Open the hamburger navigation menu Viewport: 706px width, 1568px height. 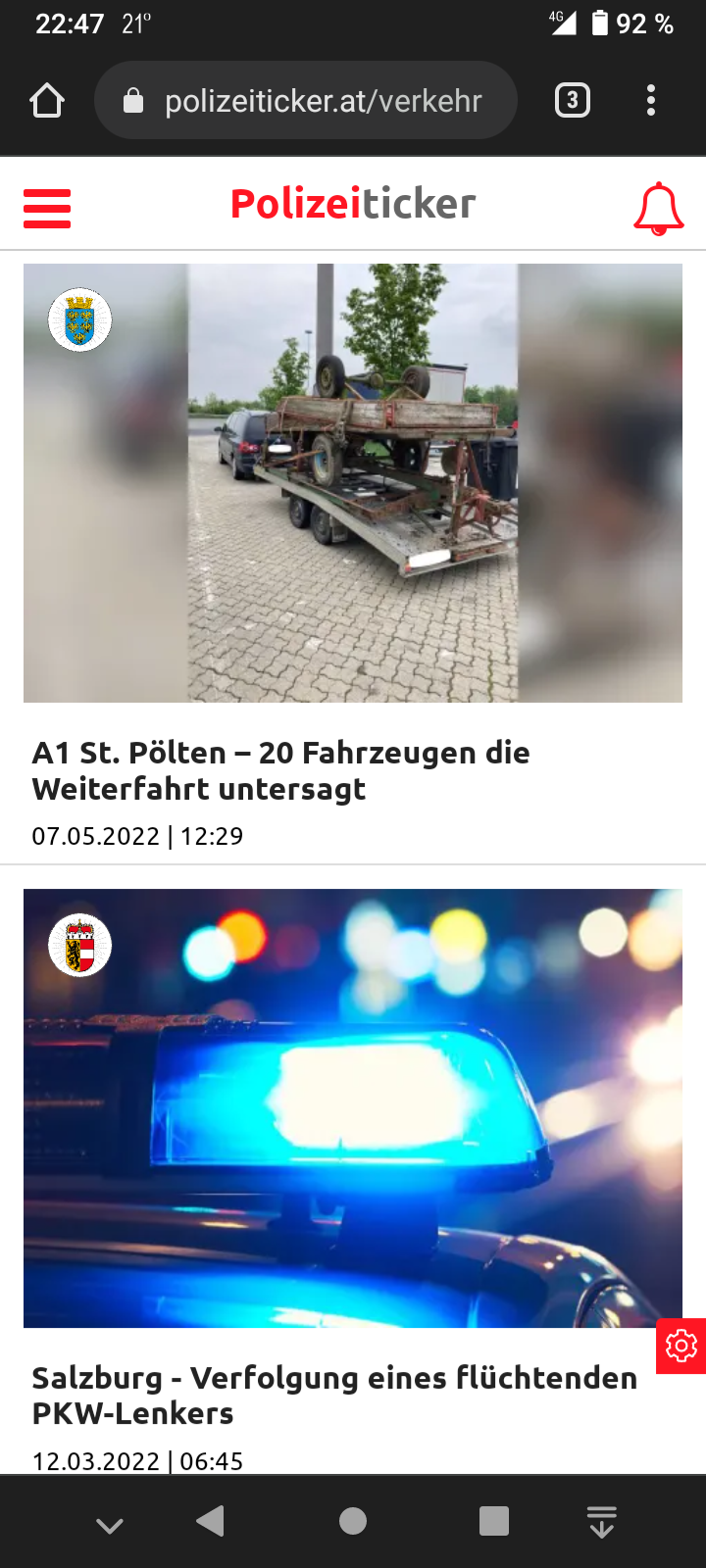pyautogui.click(x=47, y=209)
